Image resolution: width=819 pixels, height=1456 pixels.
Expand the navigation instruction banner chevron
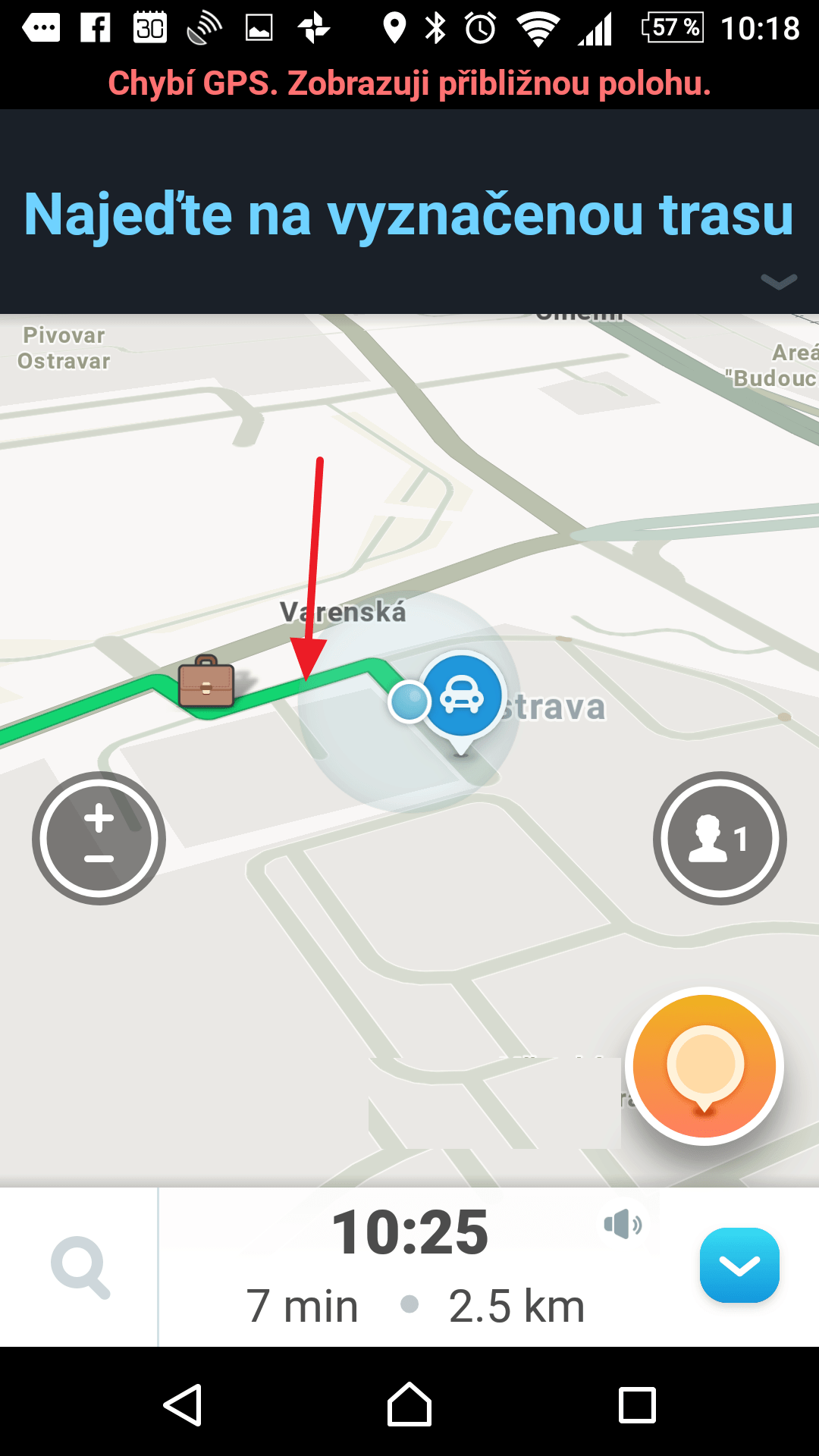(779, 281)
